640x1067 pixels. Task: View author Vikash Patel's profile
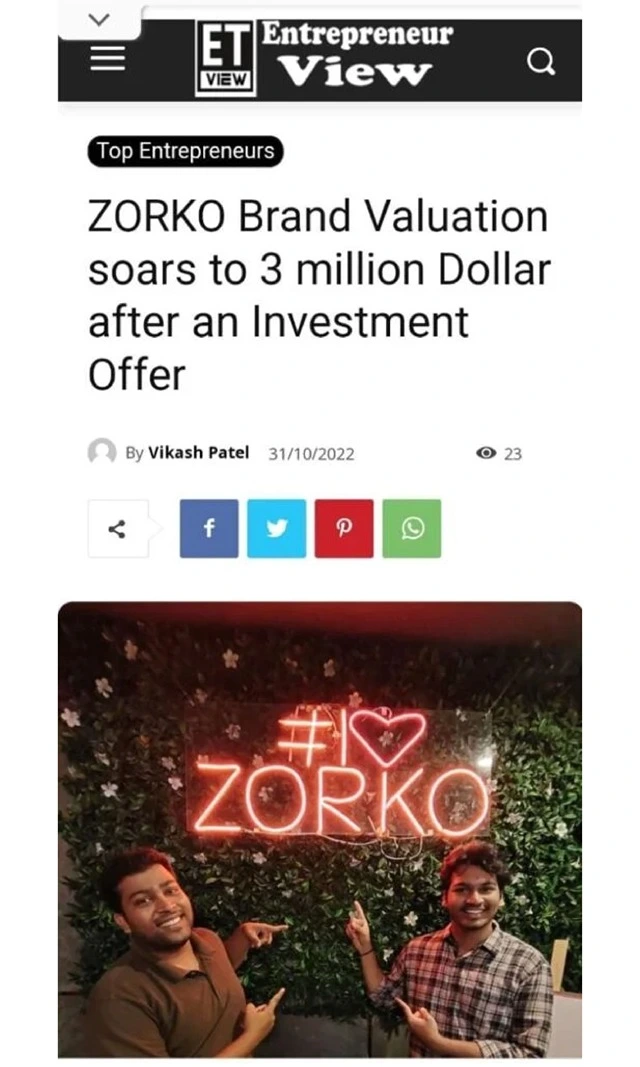coord(199,453)
